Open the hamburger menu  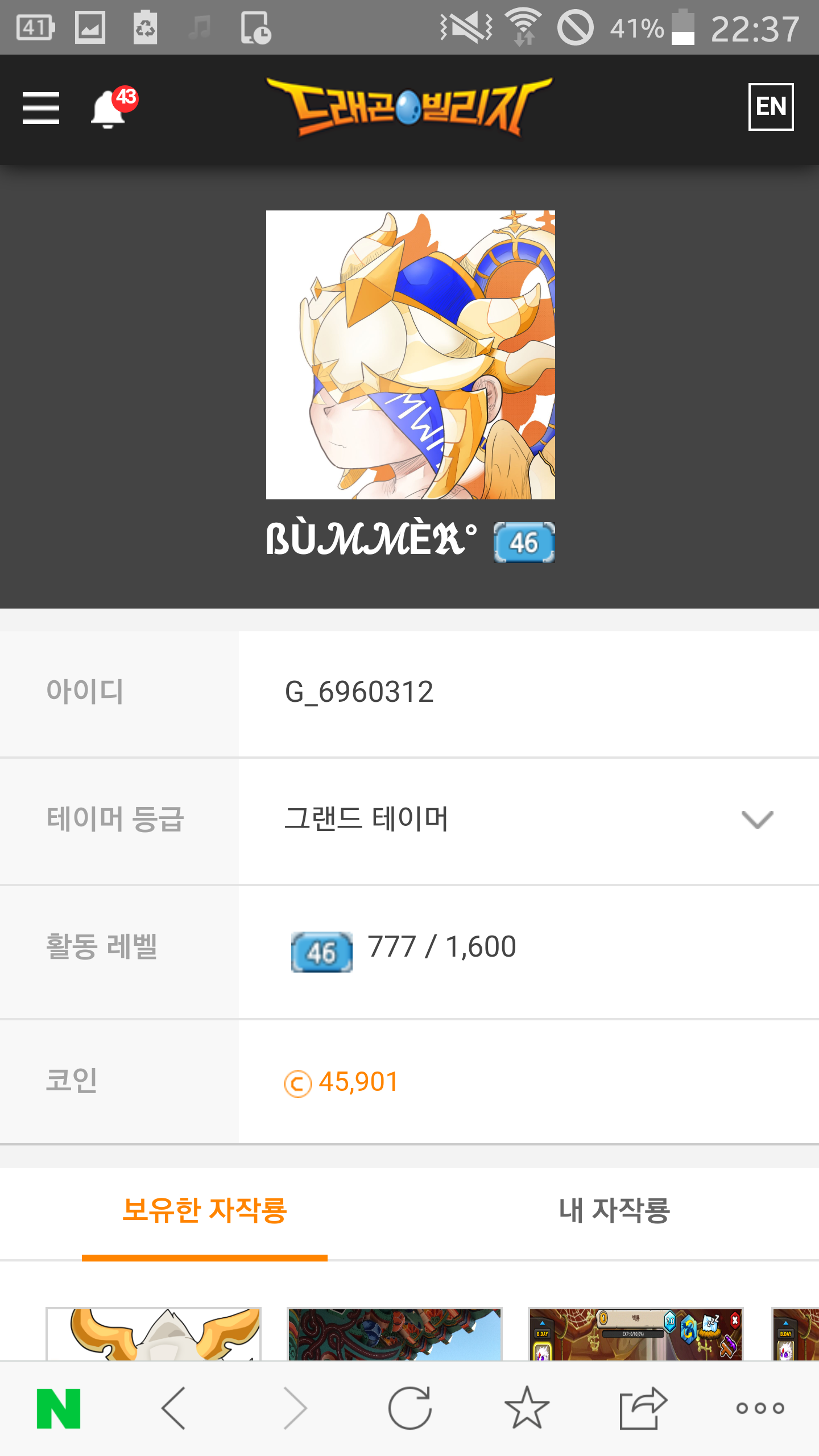coord(41,108)
